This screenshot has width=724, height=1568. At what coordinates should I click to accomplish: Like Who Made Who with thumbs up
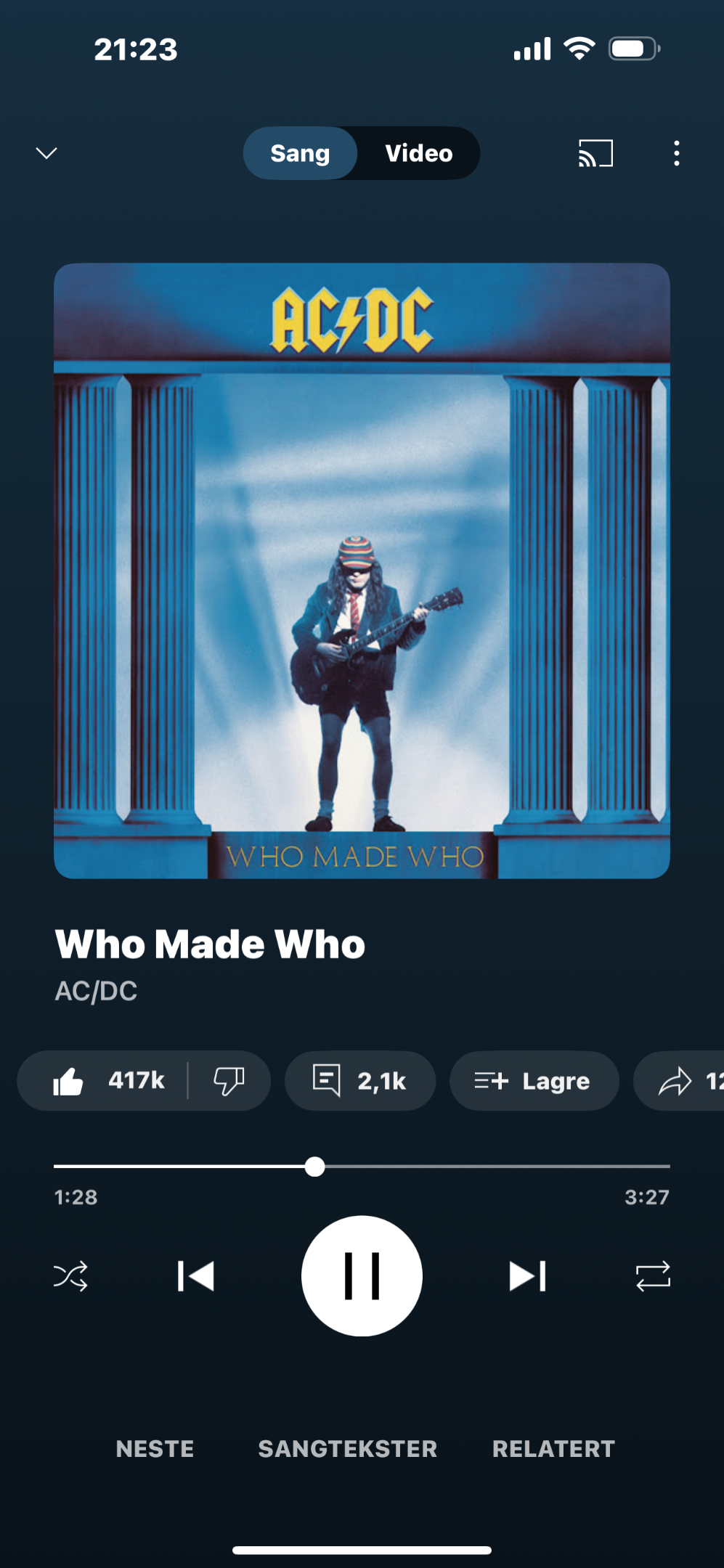click(x=109, y=1081)
